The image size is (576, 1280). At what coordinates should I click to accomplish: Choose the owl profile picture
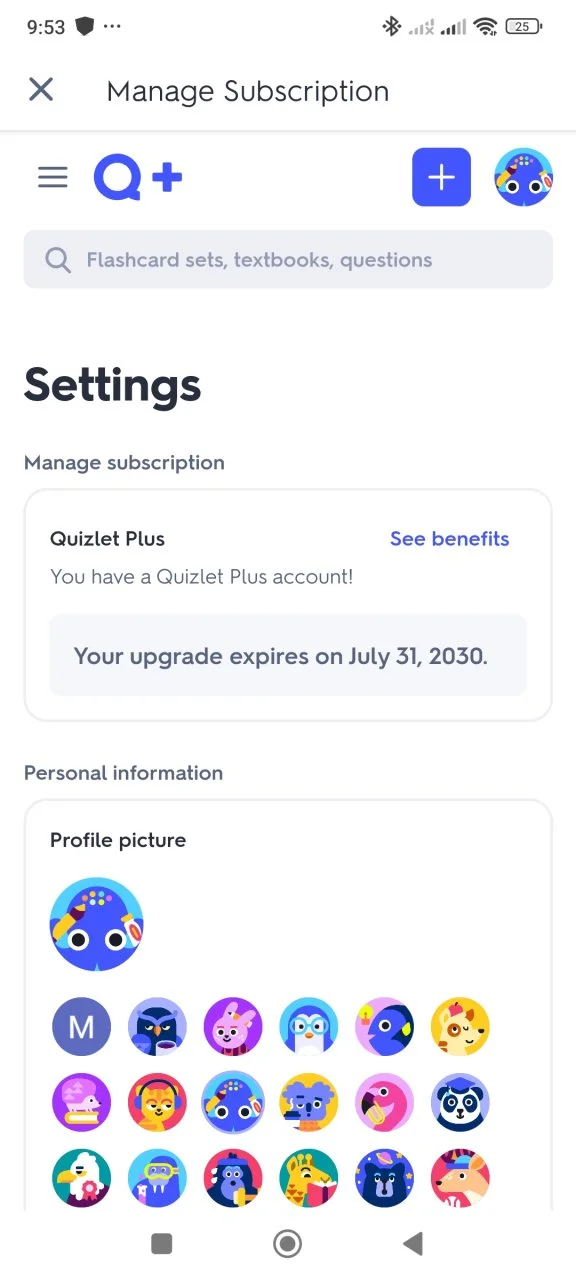tap(157, 1027)
